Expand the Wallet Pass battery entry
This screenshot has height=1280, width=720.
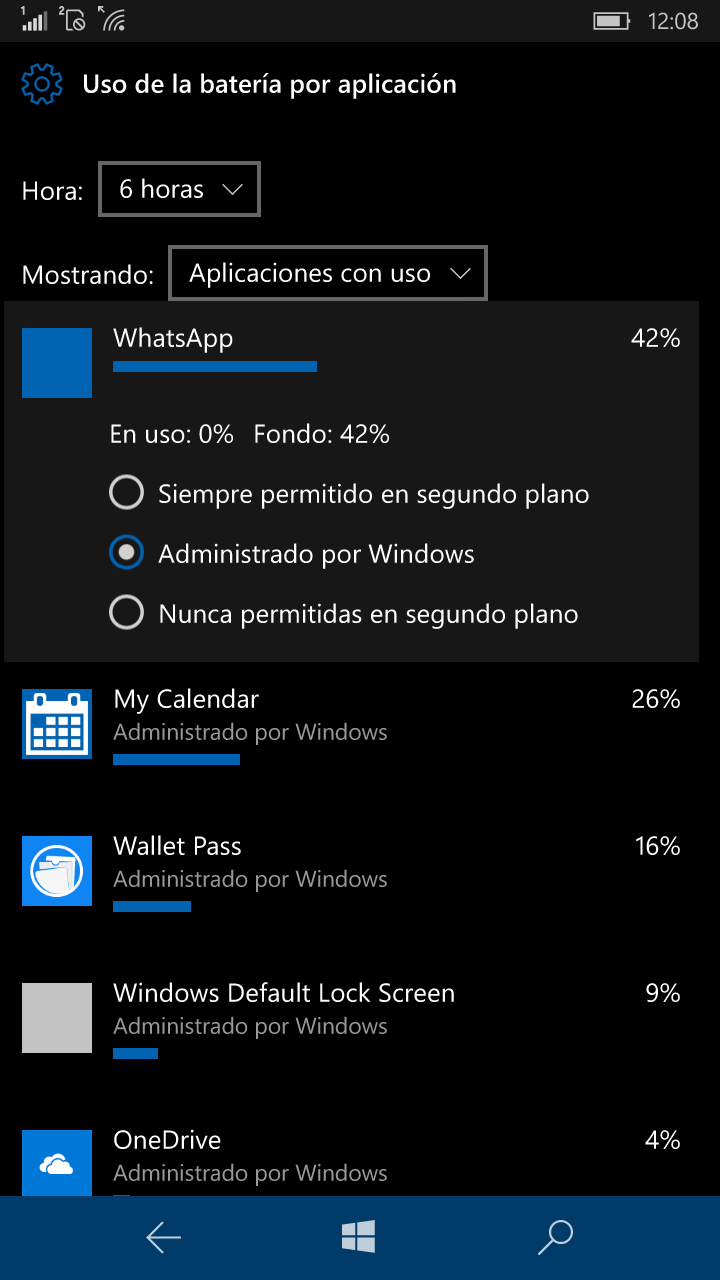coord(350,872)
